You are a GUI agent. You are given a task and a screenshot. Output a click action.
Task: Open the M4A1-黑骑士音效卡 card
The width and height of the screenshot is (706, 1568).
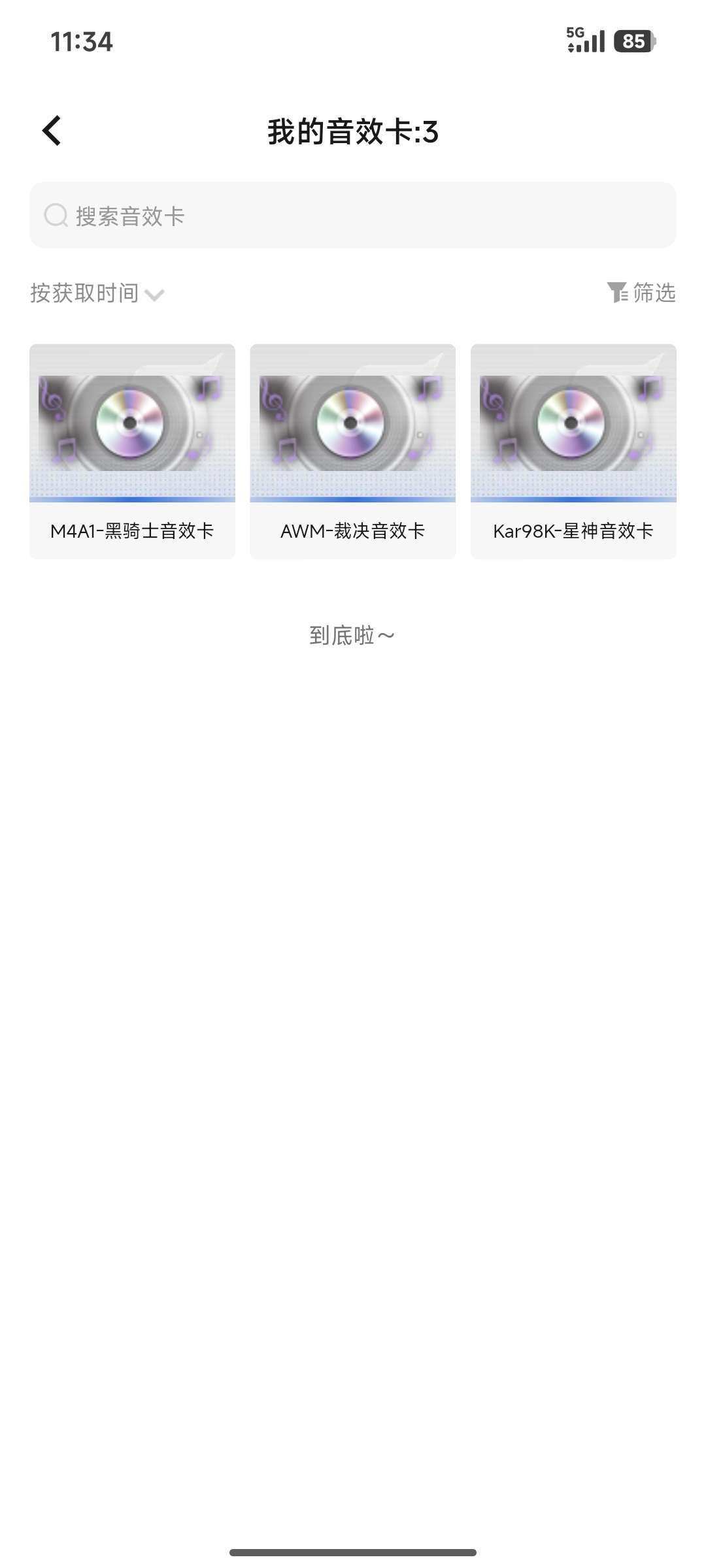[x=132, y=451]
